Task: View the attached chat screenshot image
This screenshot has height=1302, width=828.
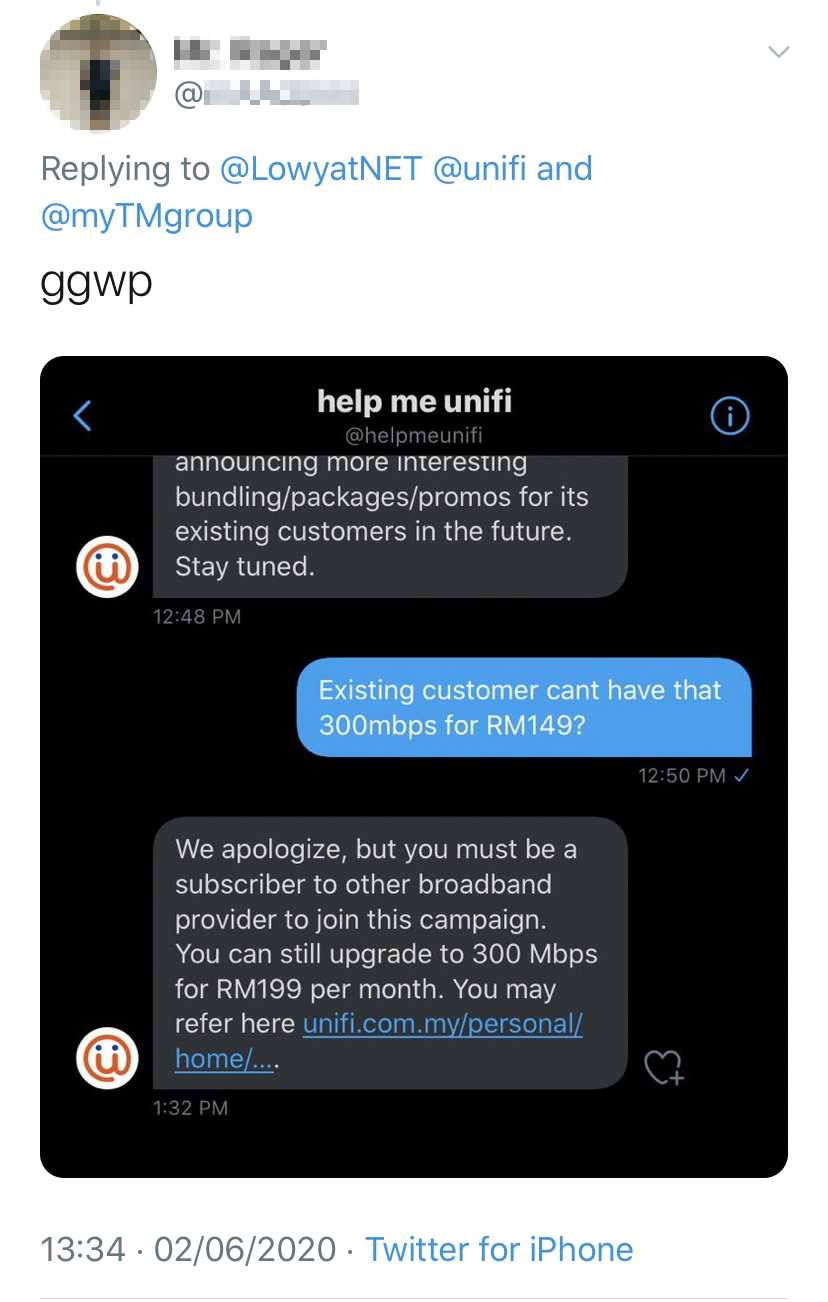Action: (x=414, y=766)
